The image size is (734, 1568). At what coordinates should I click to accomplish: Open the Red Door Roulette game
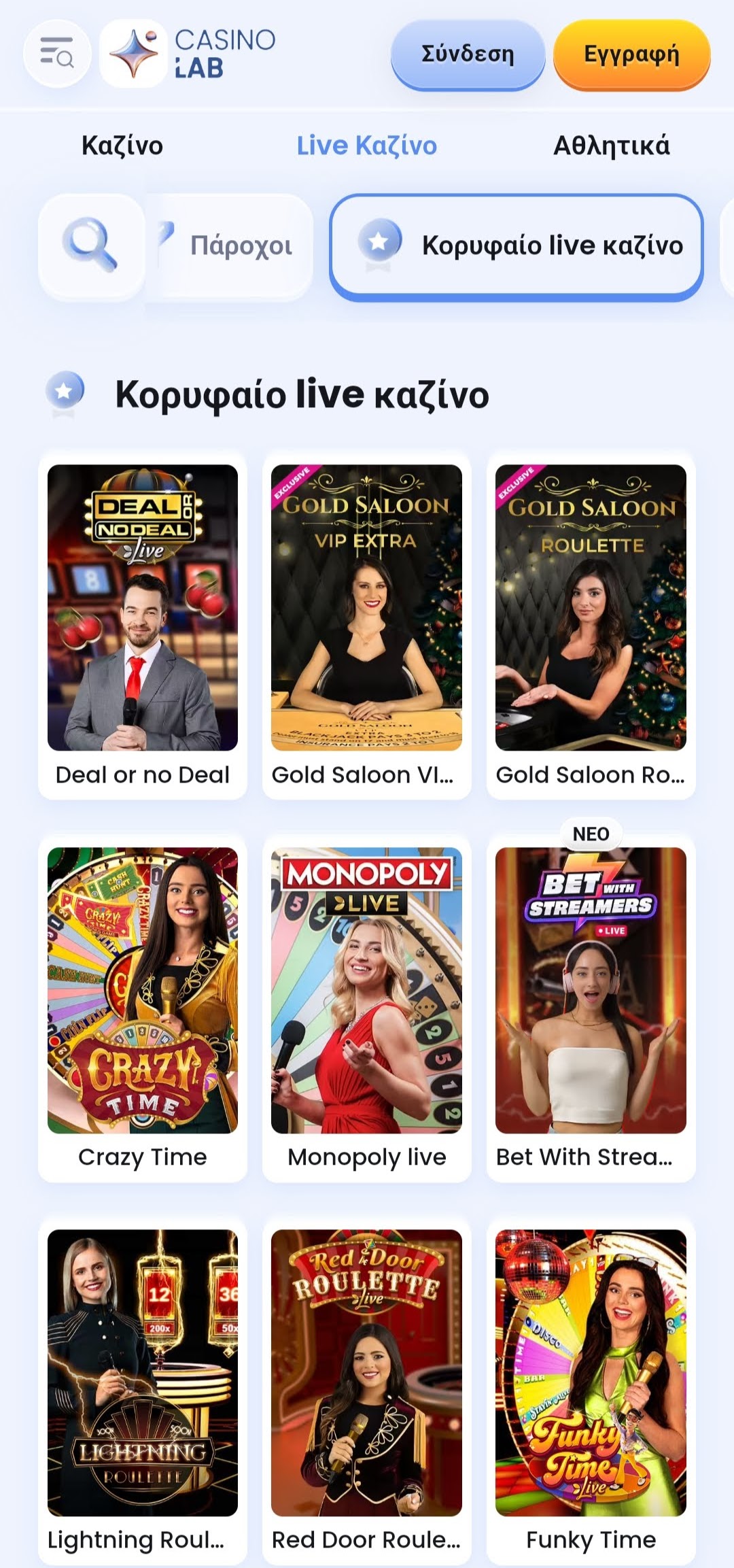pos(366,1372)
